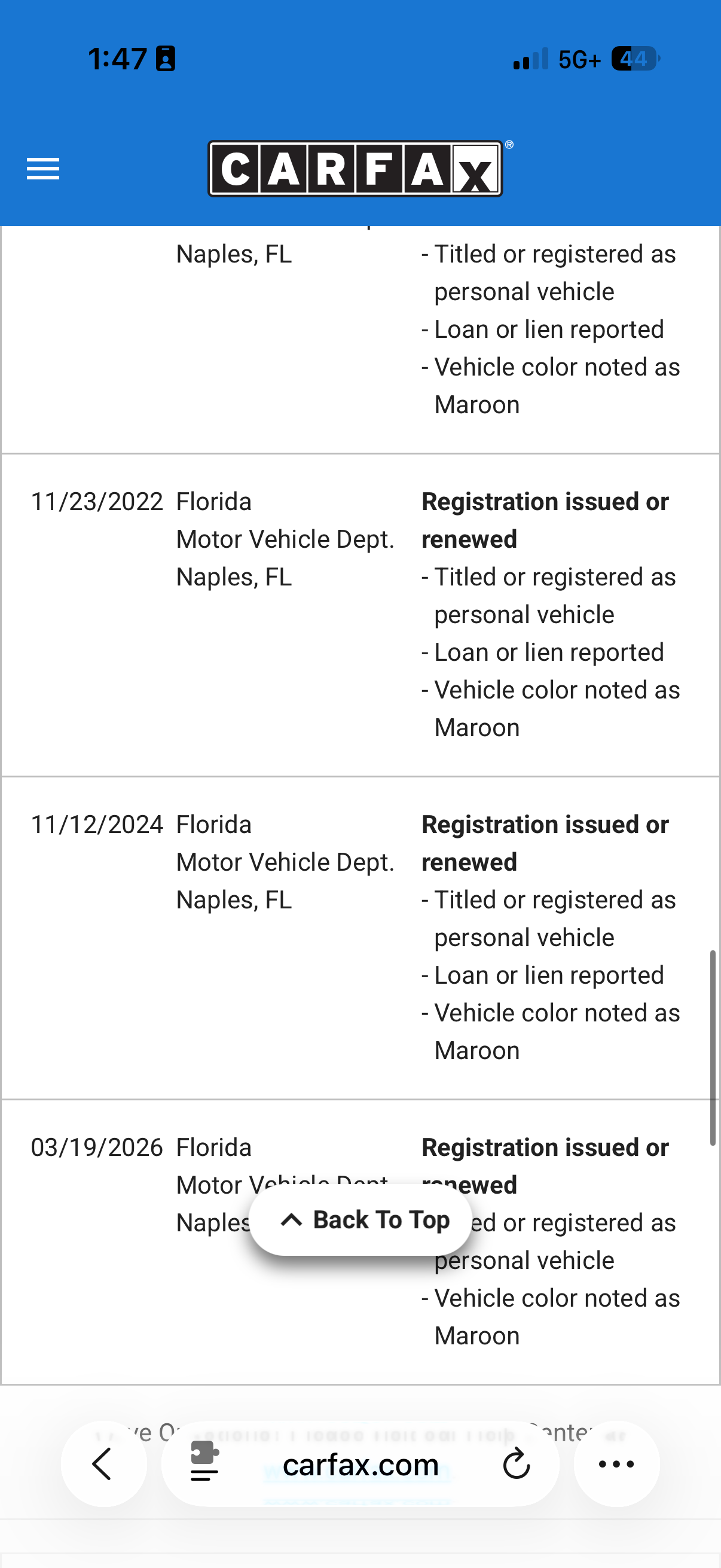The width and height of the screenshot is (721, 1568).
Task: Reload the carfax.com page
Action: (x=517, y=1464)
